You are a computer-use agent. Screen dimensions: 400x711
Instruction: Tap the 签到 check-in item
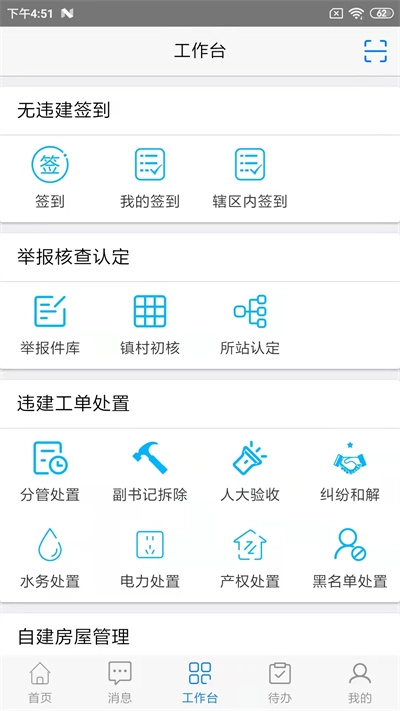(x=50, y=178)
